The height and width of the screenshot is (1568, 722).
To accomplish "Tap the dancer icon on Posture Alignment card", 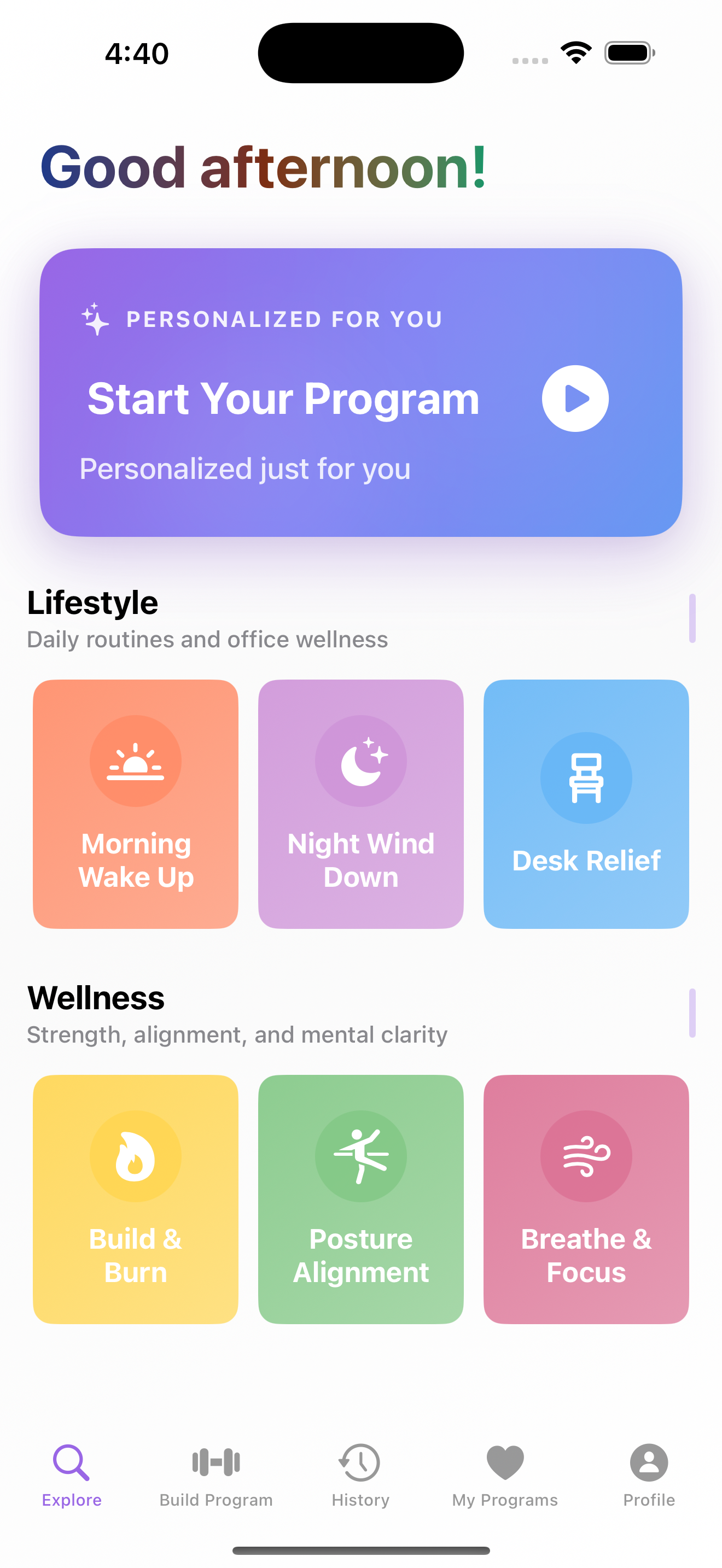I will (360, 1156).
